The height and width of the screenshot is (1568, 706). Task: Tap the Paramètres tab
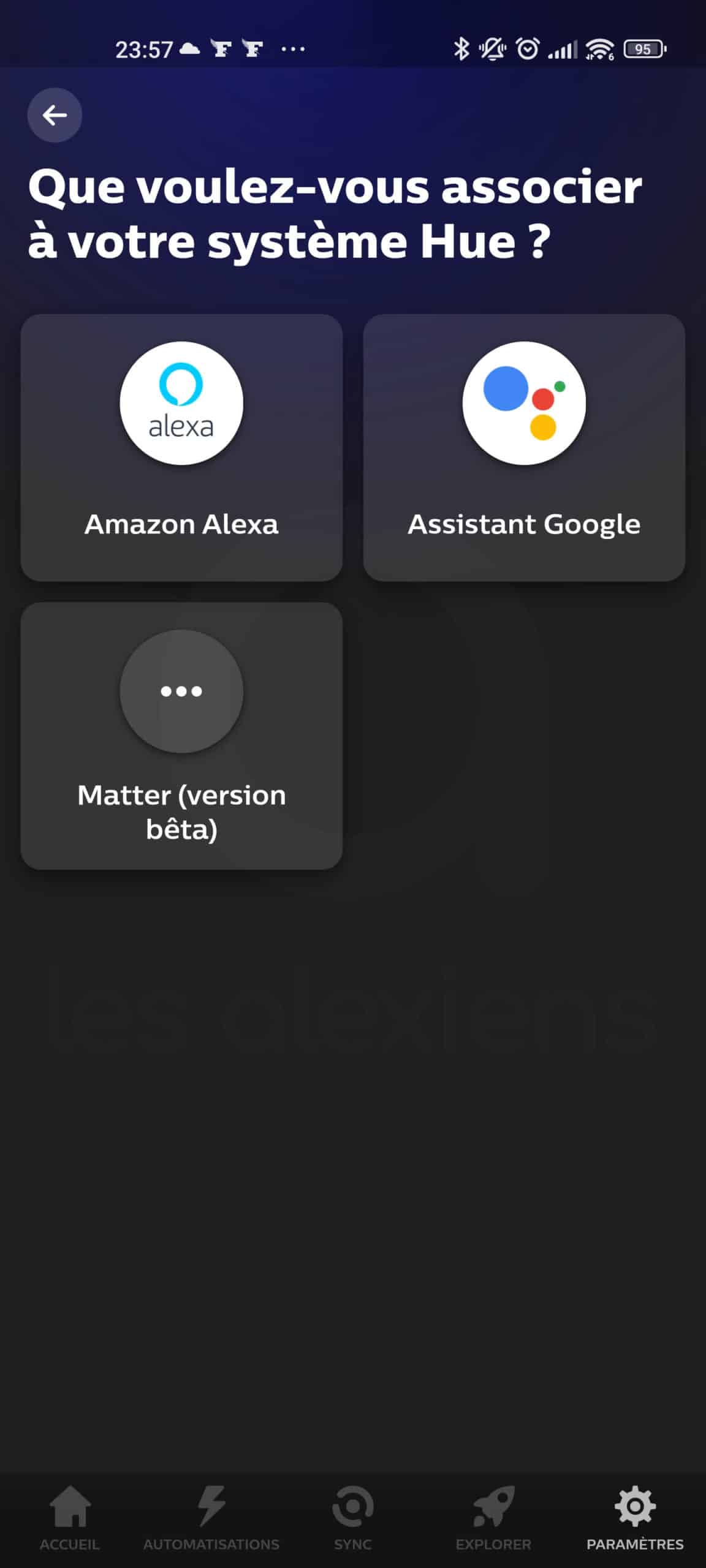(635, 1518)
